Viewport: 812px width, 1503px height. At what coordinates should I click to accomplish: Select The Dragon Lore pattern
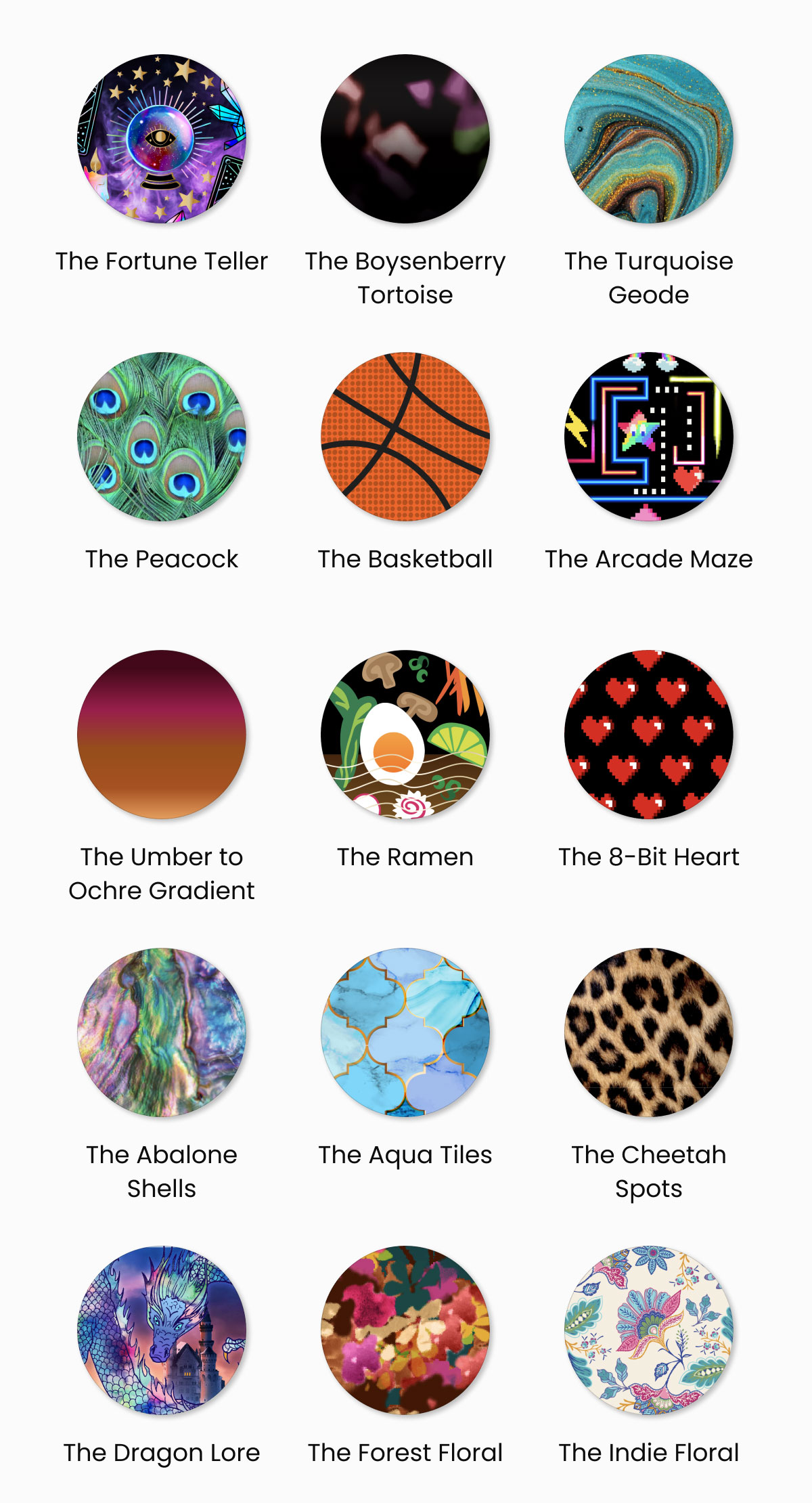(162, 1330)
